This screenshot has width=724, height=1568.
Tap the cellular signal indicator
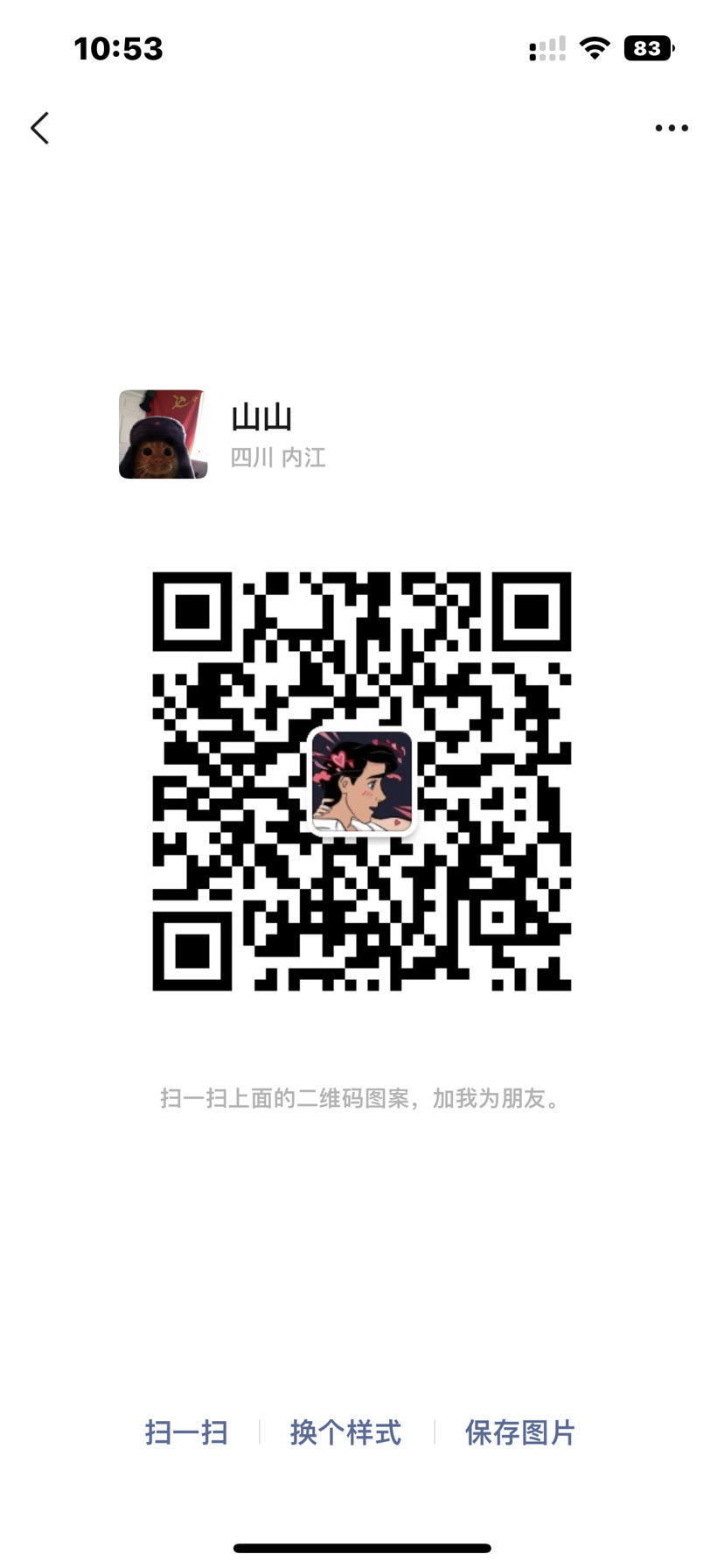click(x=546, y=49)
